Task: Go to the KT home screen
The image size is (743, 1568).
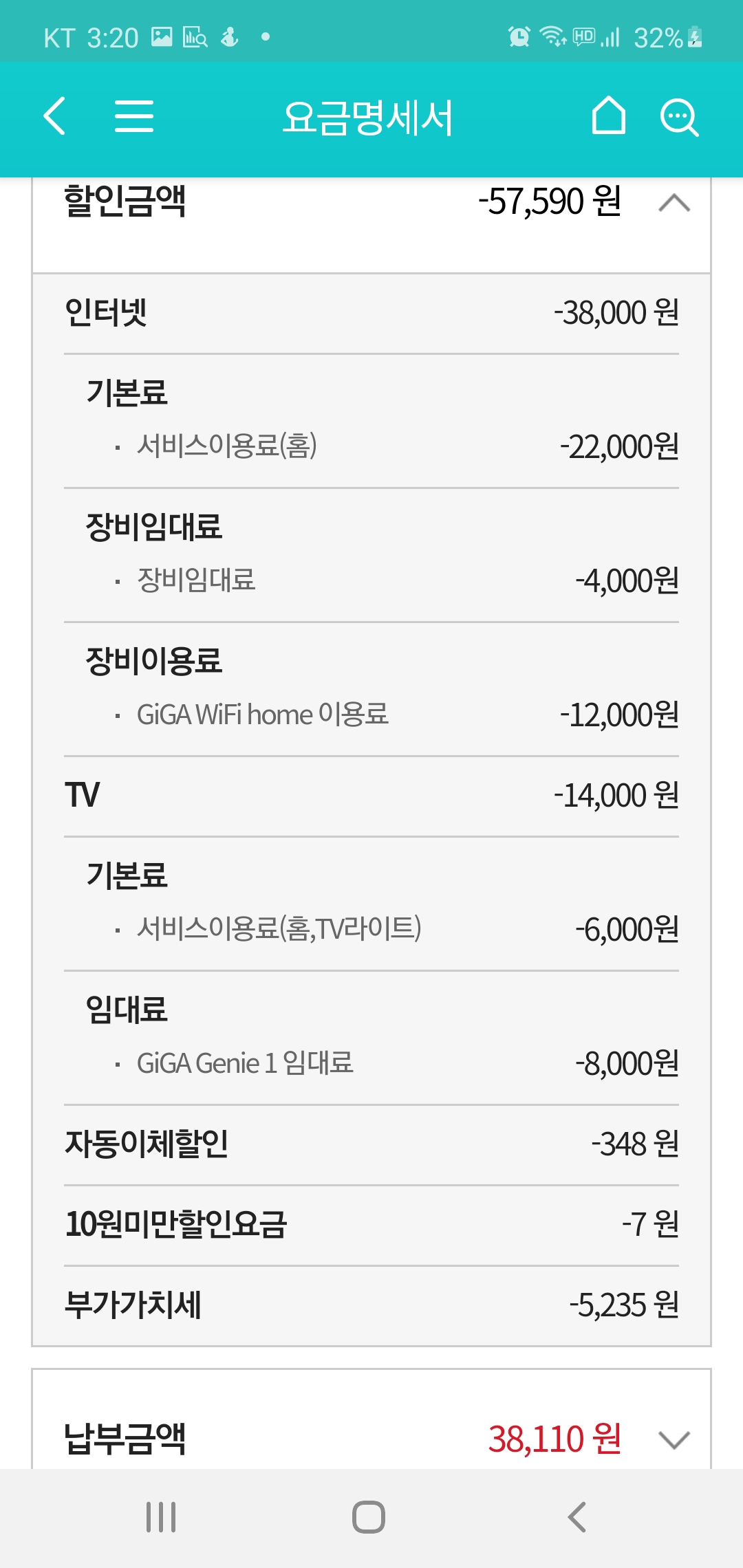Action: [608, 116]
